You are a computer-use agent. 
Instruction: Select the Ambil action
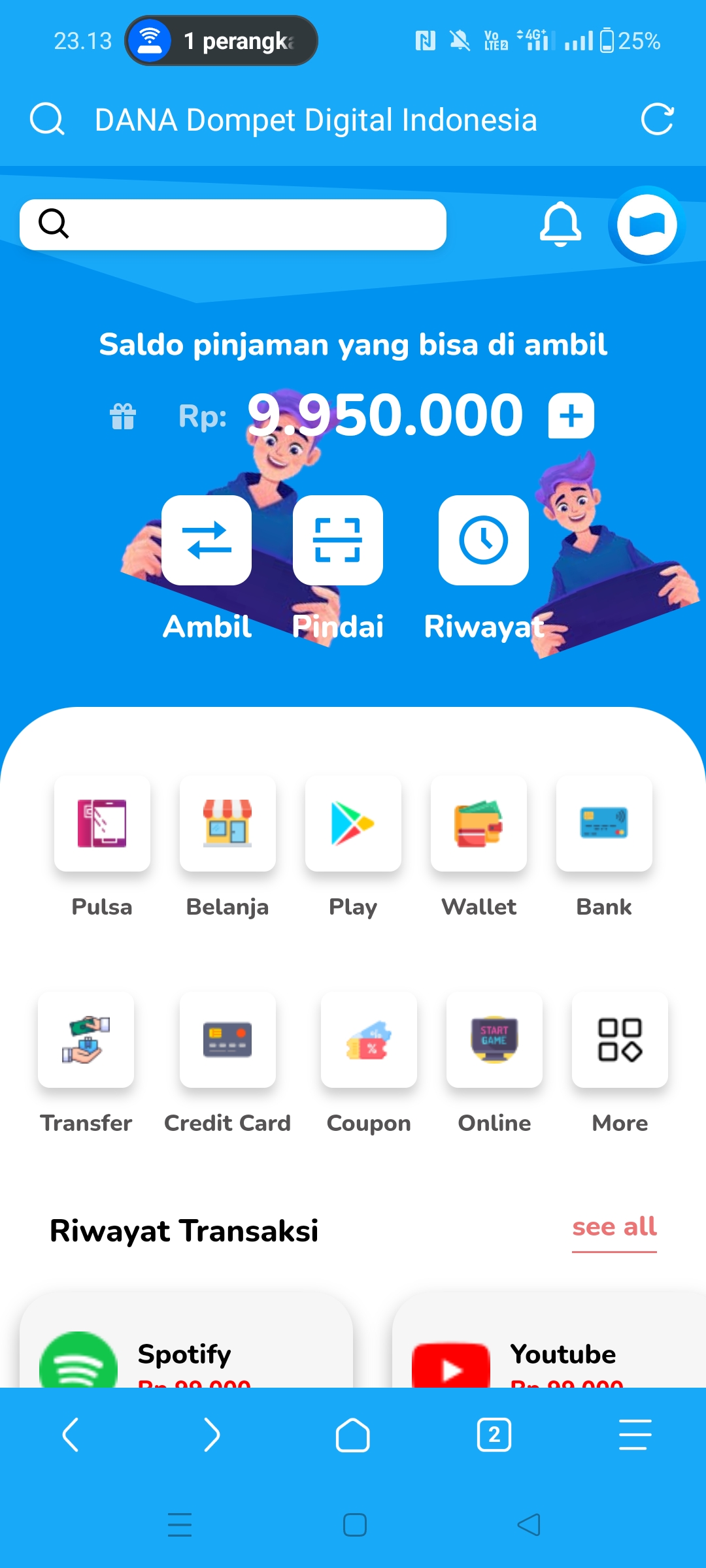(207, 540)
